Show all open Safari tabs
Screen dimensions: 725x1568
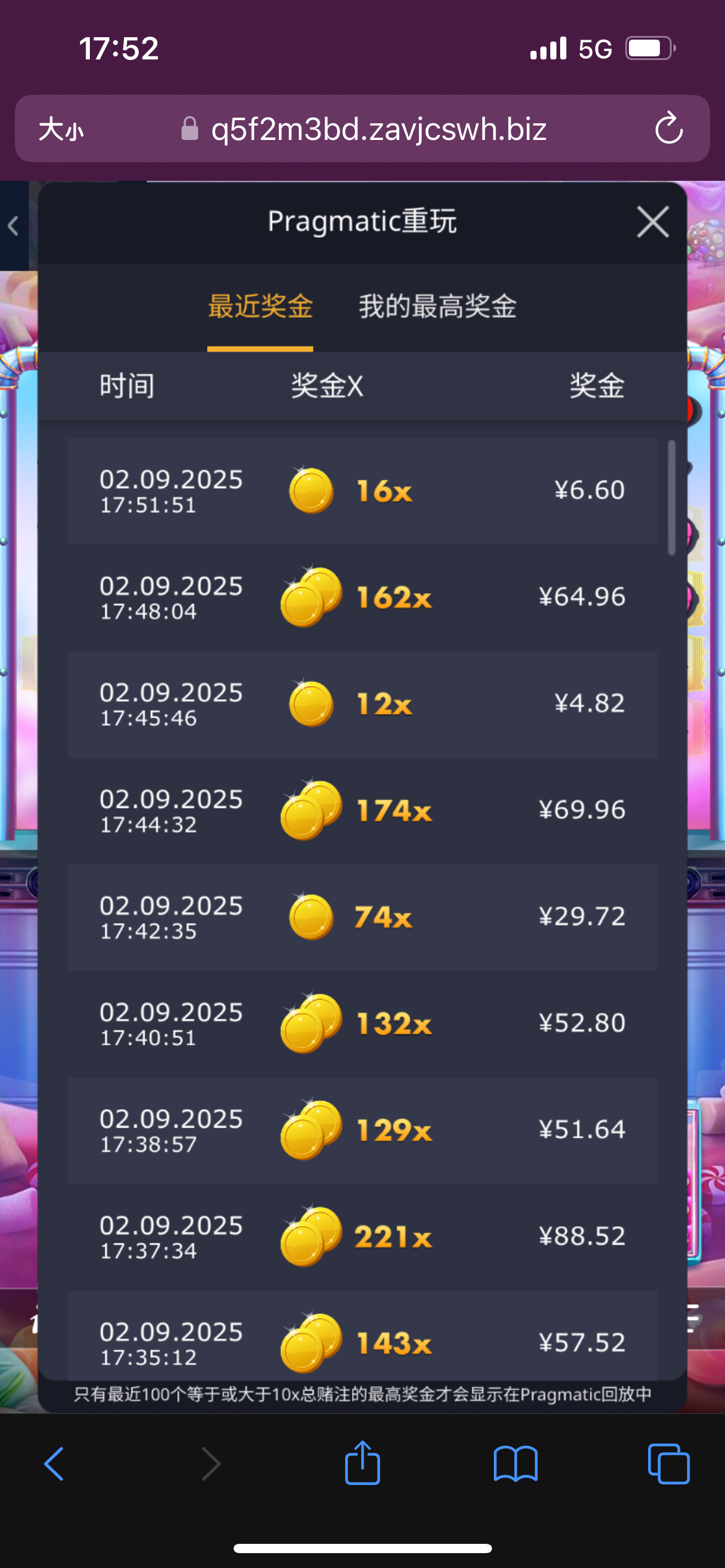pos(668,1464)
